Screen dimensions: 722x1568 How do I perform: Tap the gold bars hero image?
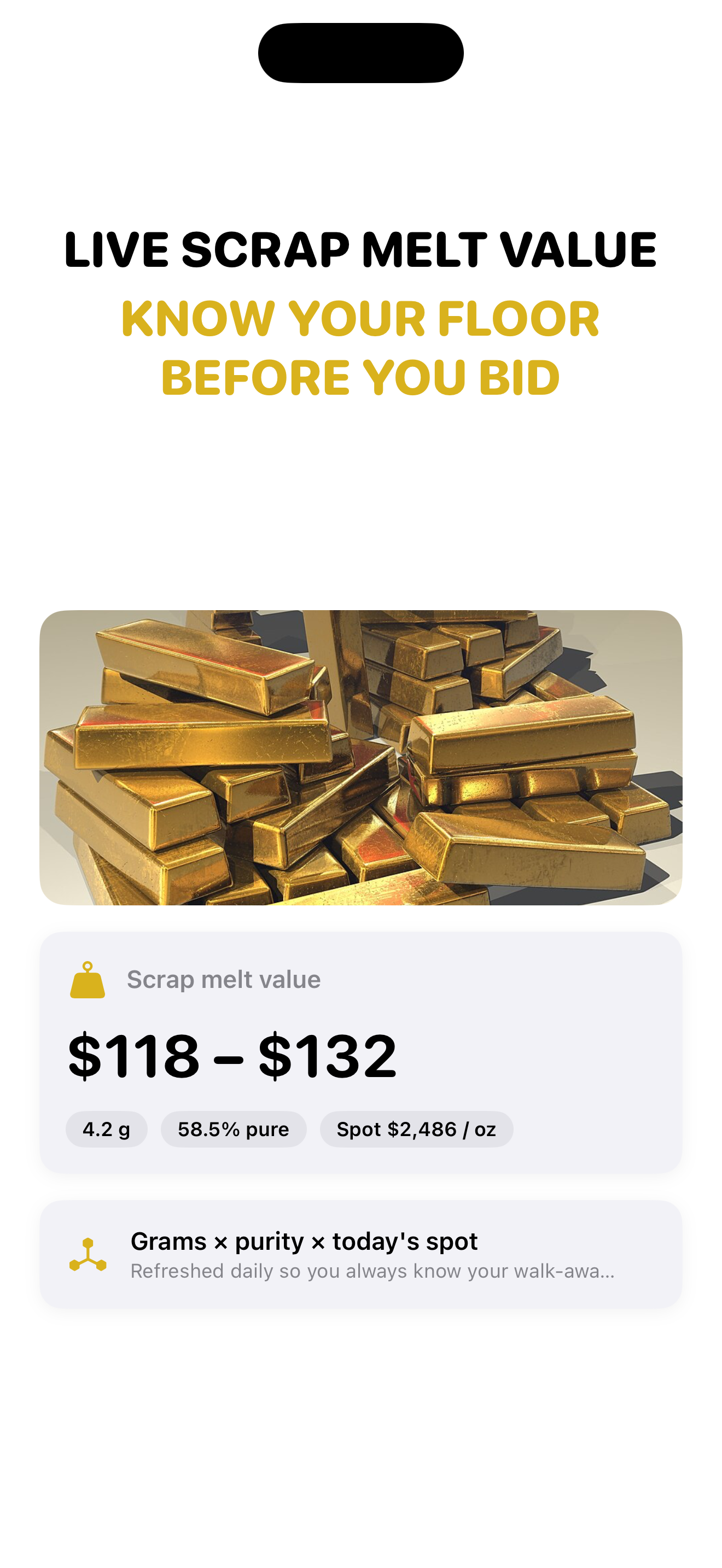pyautogui.click(x=361, y=766)
